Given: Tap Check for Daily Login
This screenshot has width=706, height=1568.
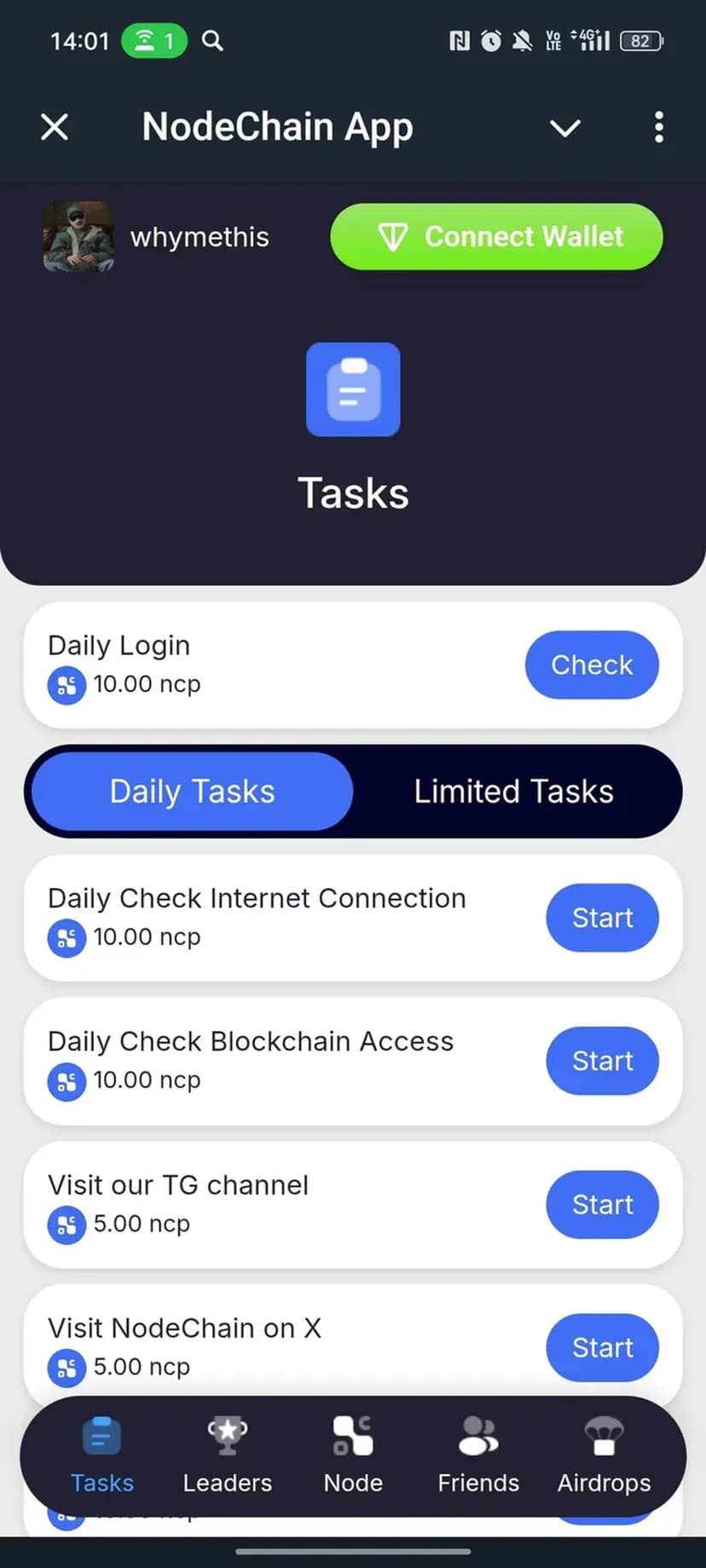Looking at the screenshot, I should point(592,665).
